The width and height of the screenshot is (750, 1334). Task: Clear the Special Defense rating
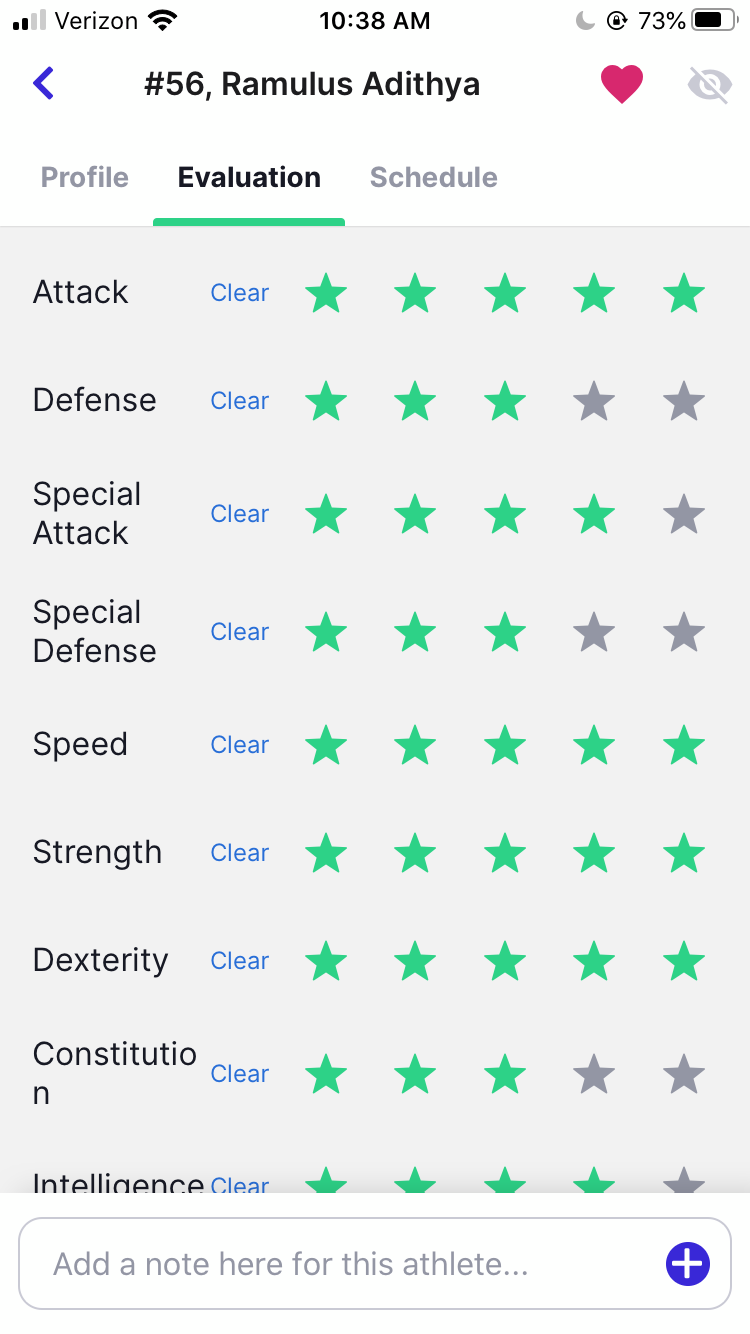coord(240,632)
